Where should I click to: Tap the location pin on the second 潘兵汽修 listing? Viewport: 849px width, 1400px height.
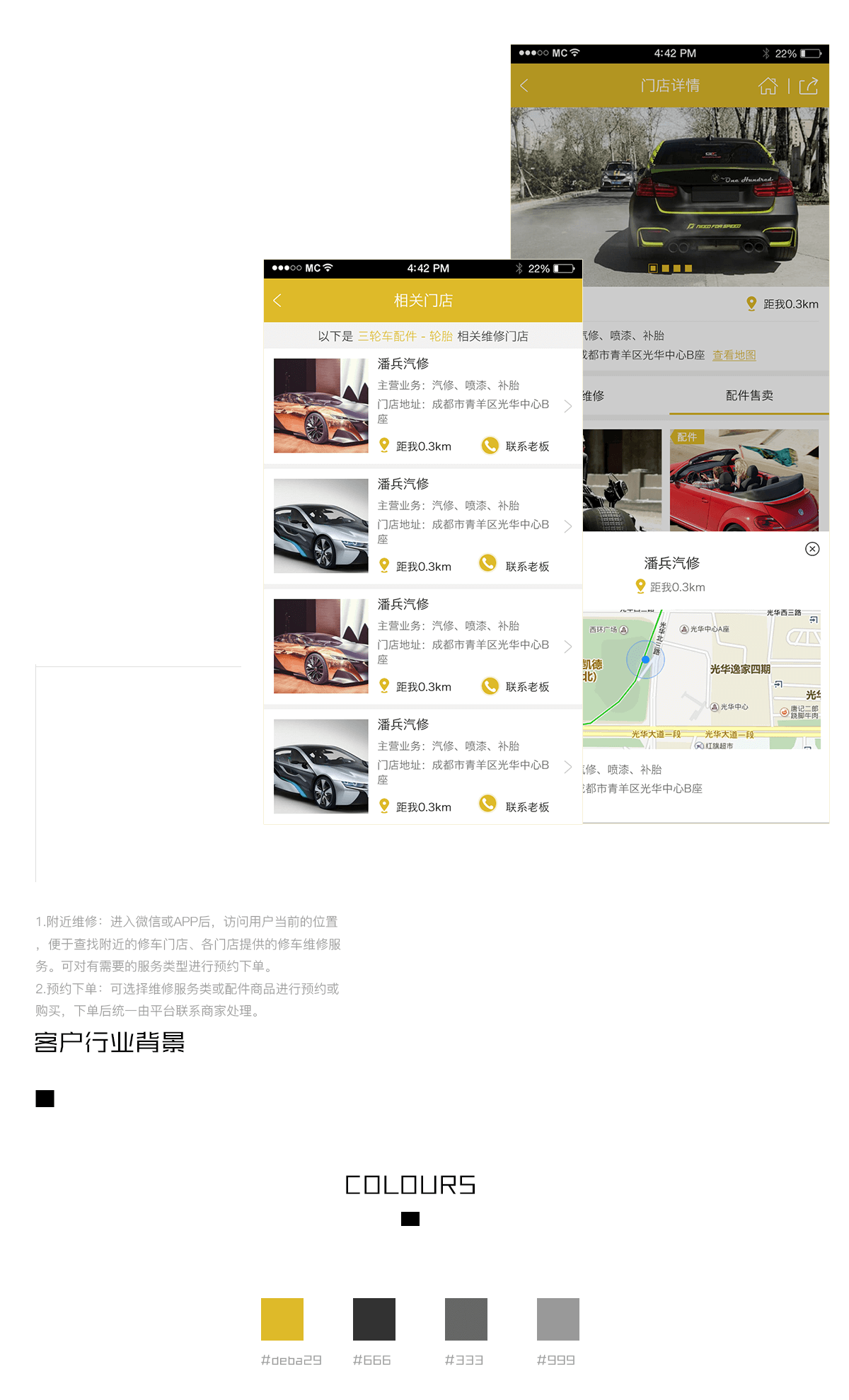384,566
